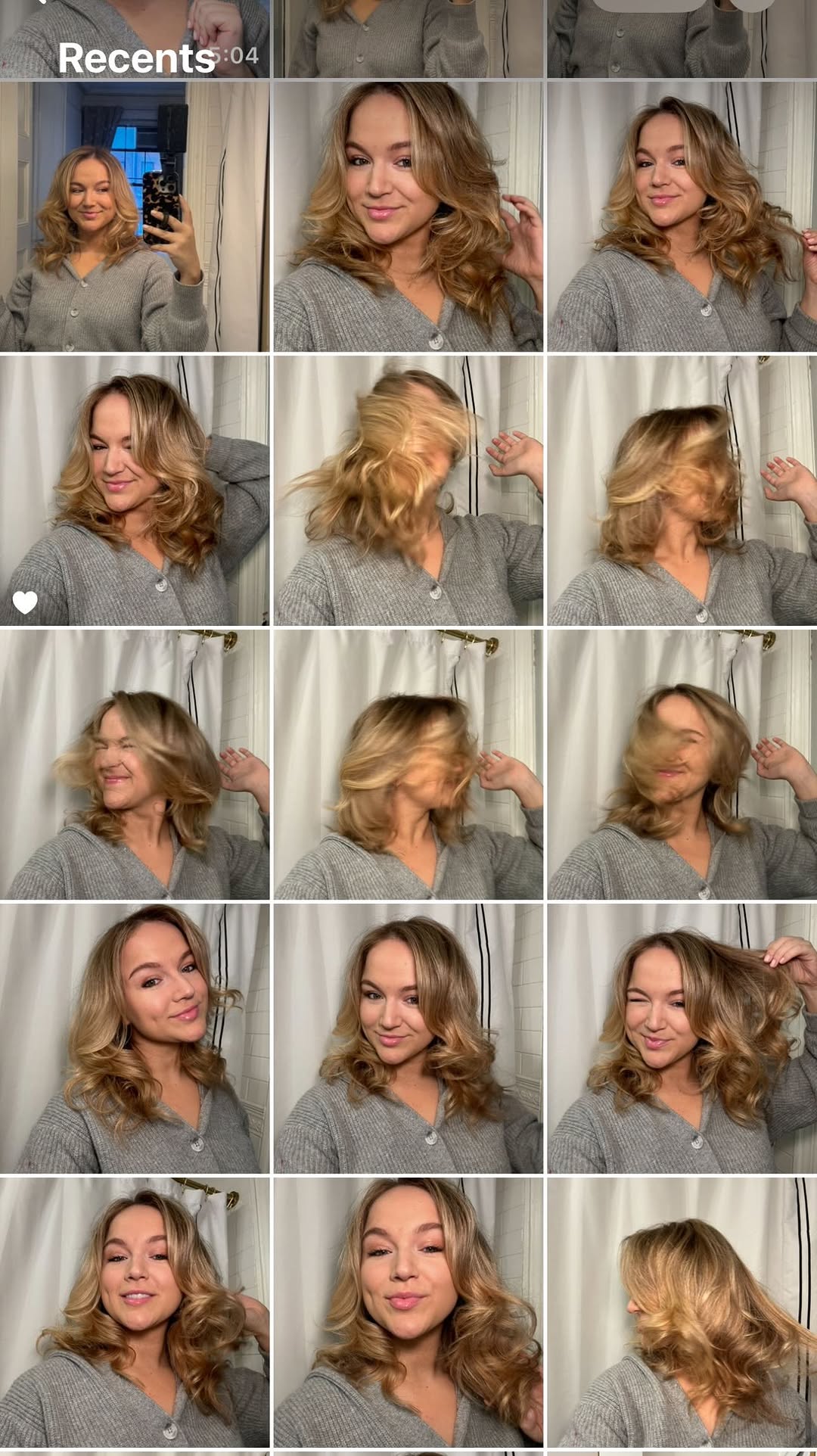Viewport: 817px width, 1456px height.
Task: Open the hair-shake photo with scrunched eyes
Action: (134, 764)
